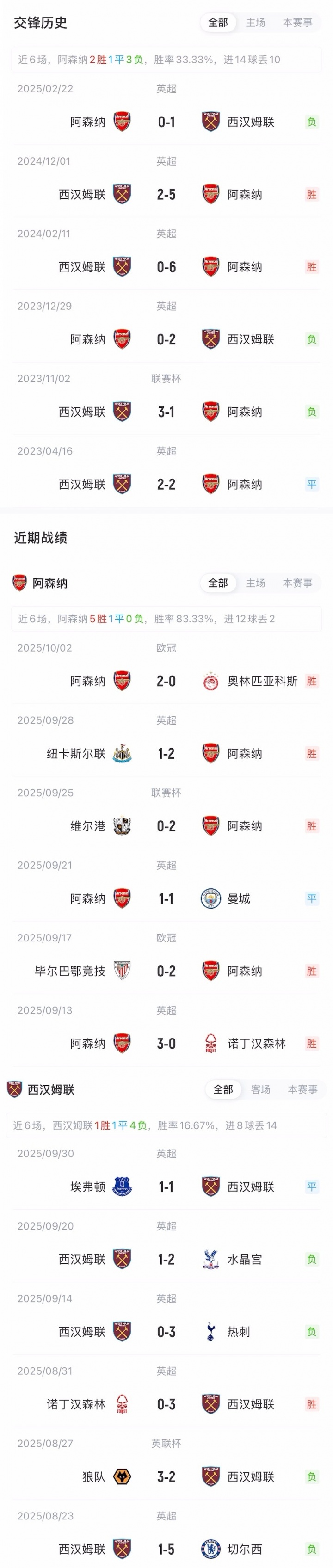
Task: View 狼队 3-2 西汉姆联 英联杯 match
Action: [x=166, y=1477]
